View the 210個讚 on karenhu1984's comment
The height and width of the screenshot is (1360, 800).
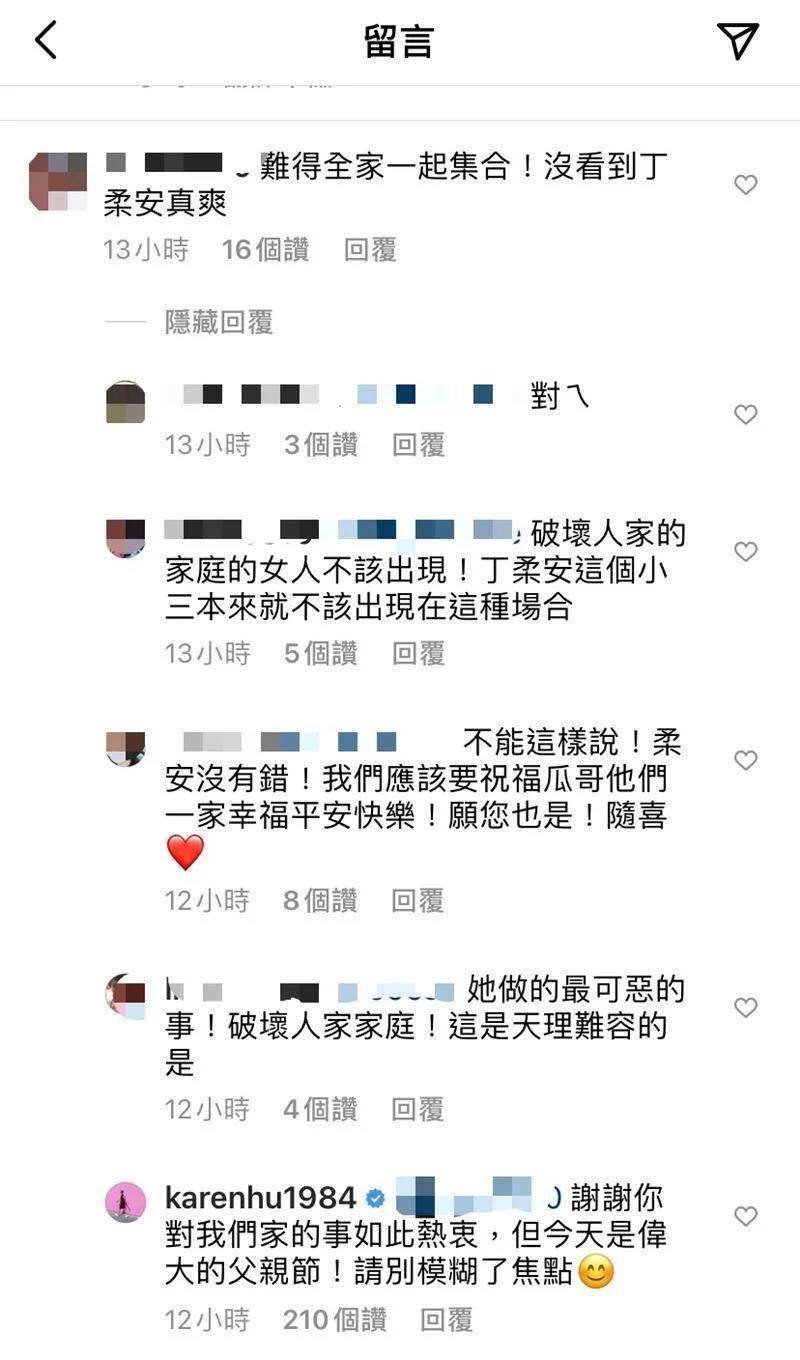tap(334, 1320)
